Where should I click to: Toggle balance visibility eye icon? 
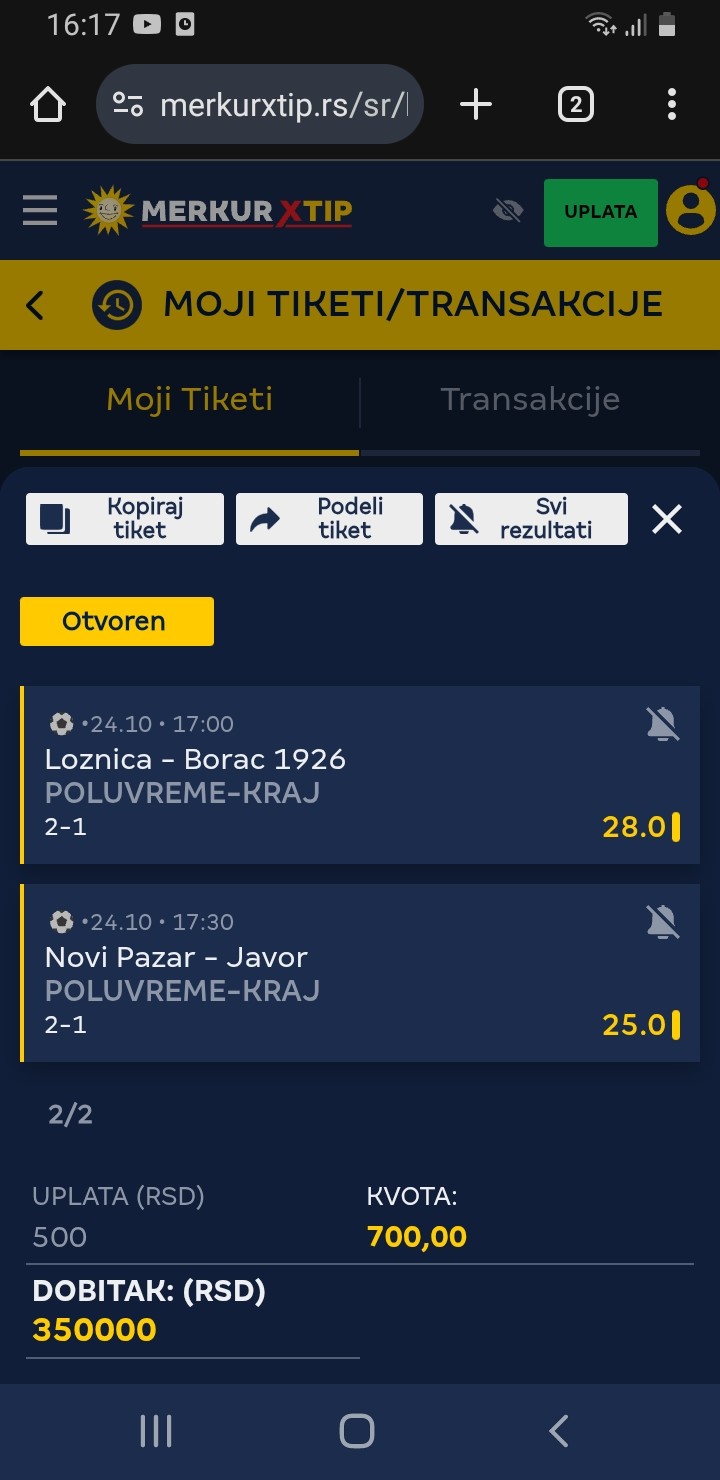508,211
